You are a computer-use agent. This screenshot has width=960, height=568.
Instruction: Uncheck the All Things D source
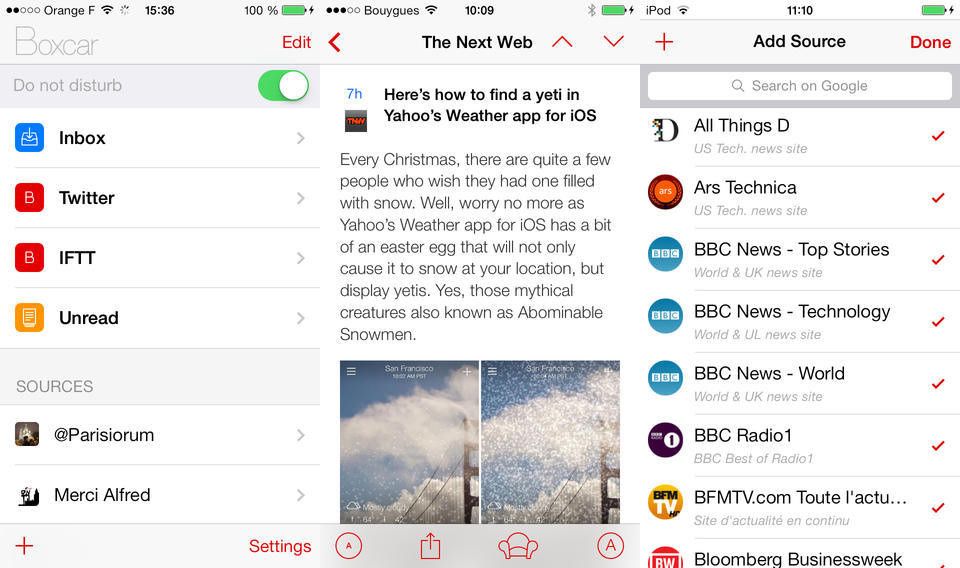[937, 136]
